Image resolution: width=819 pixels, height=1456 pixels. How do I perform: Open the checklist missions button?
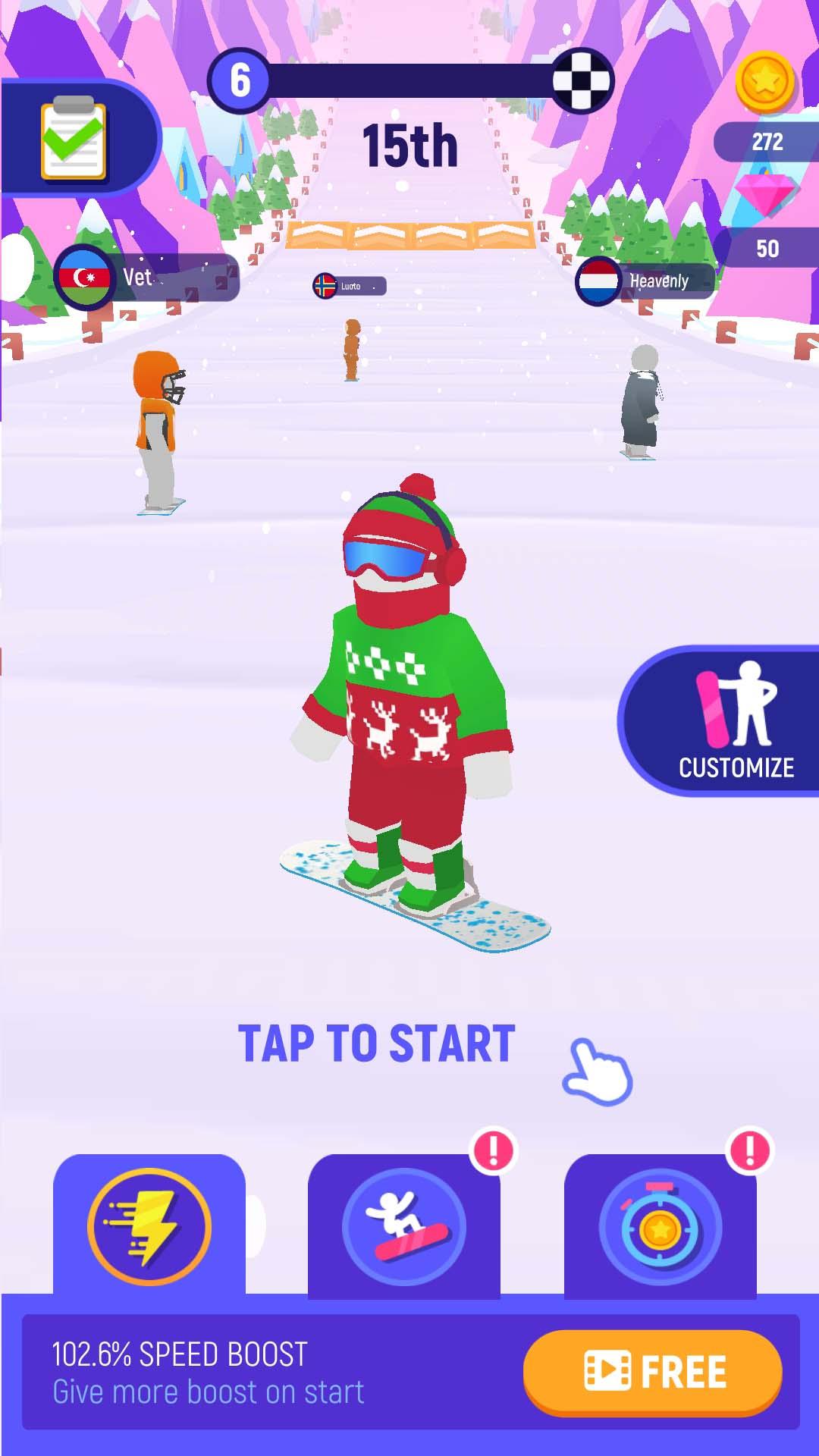(x=74, y=139)
